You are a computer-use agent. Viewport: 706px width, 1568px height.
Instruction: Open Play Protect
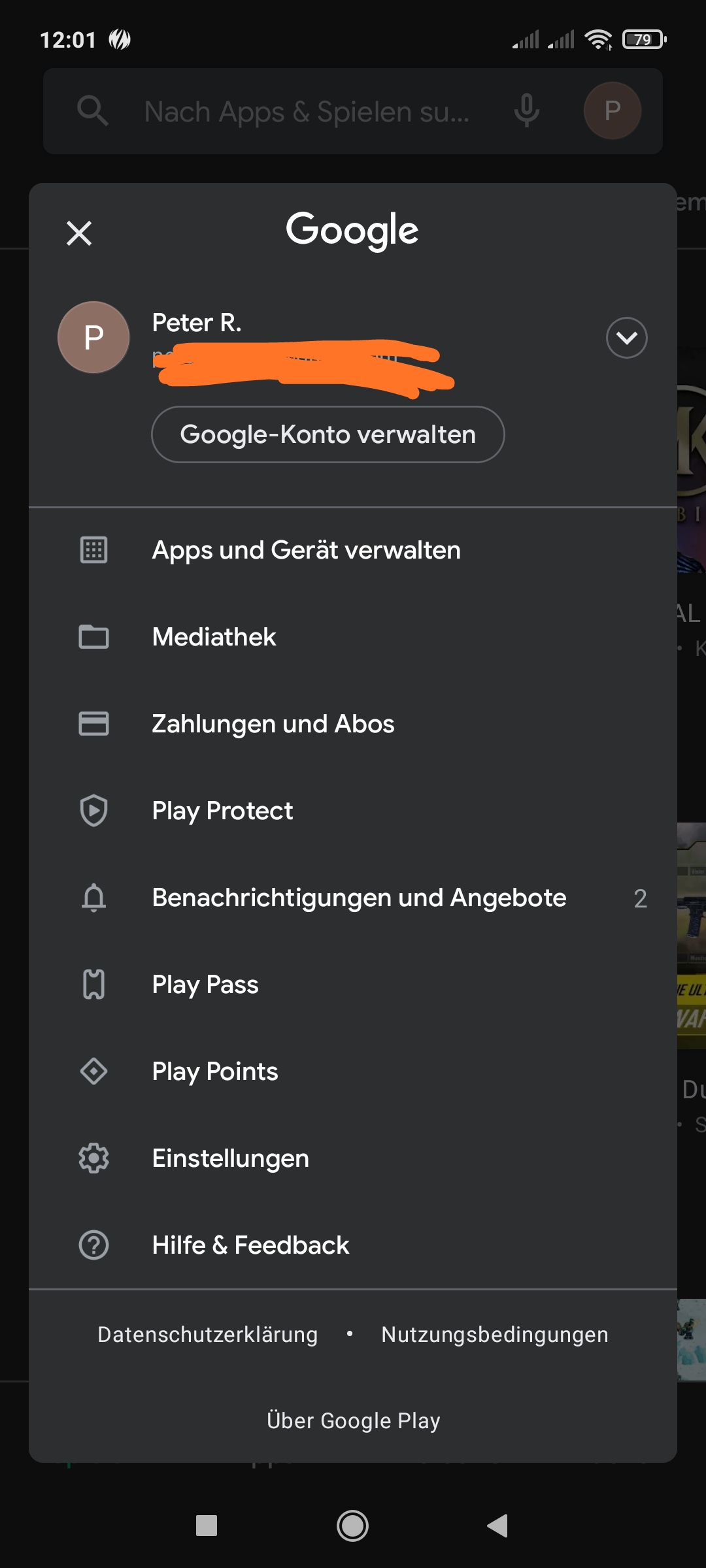click(222, 811)
